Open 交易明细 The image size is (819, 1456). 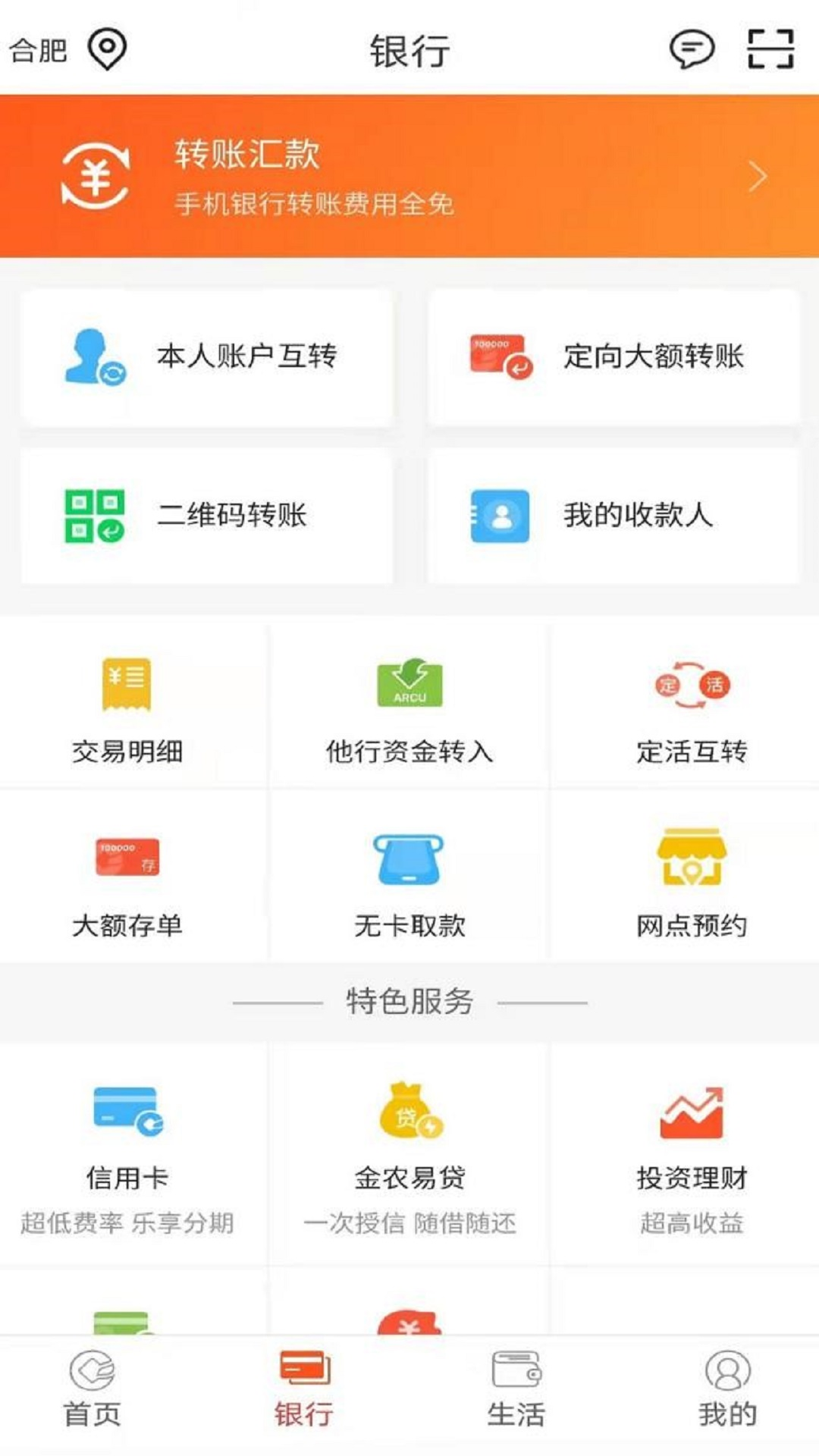[127, 709]
